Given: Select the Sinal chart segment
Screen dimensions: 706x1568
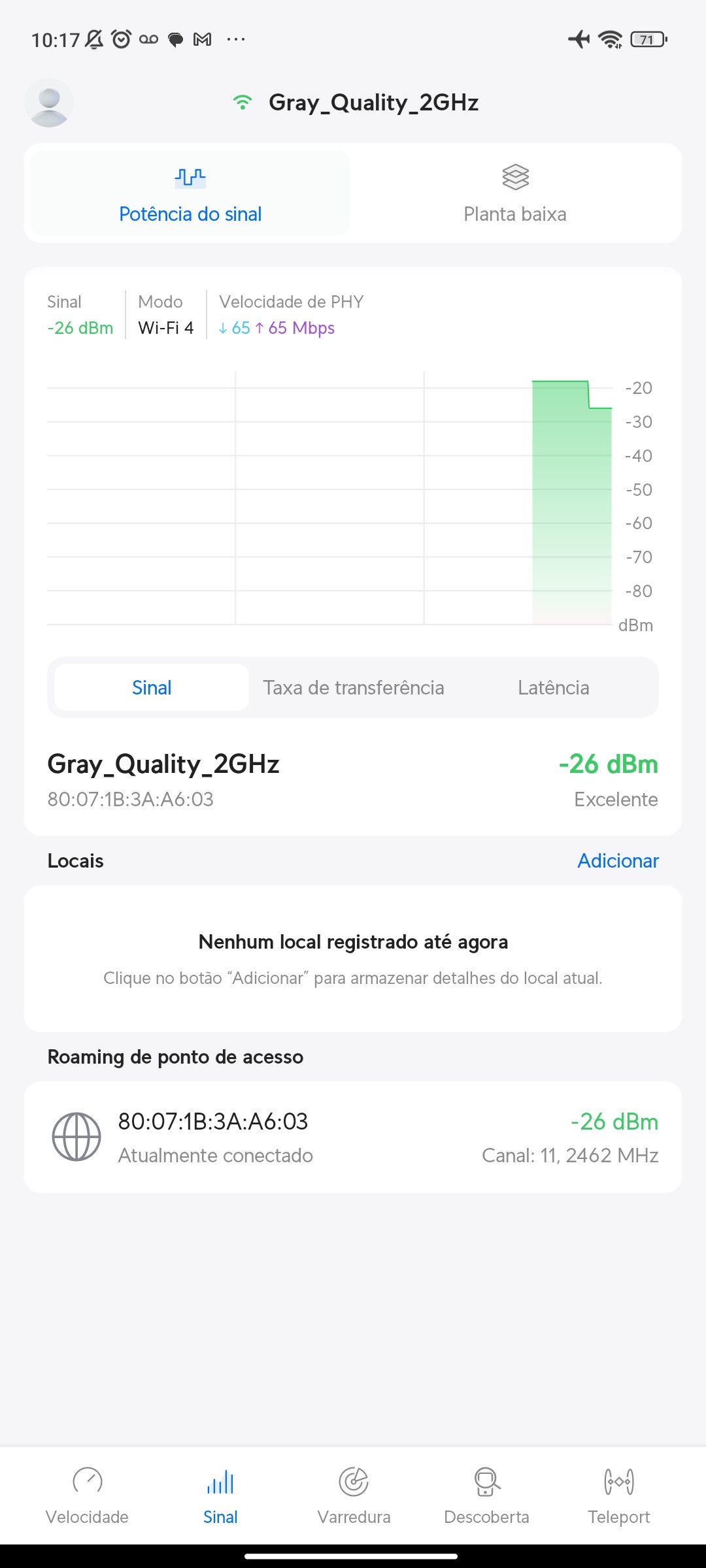Looking at the screenshot, I should coord(152,687).
